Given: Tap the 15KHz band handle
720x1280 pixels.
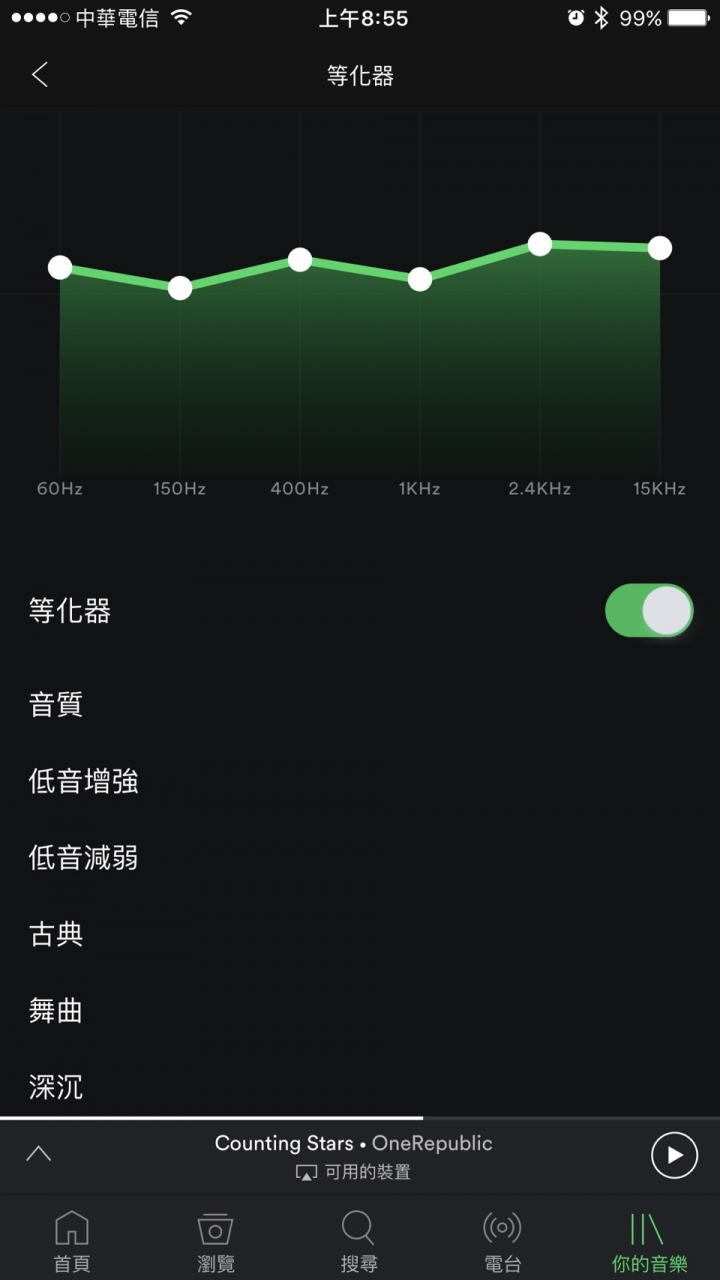Looking at the screenshot, I should 659,248.
